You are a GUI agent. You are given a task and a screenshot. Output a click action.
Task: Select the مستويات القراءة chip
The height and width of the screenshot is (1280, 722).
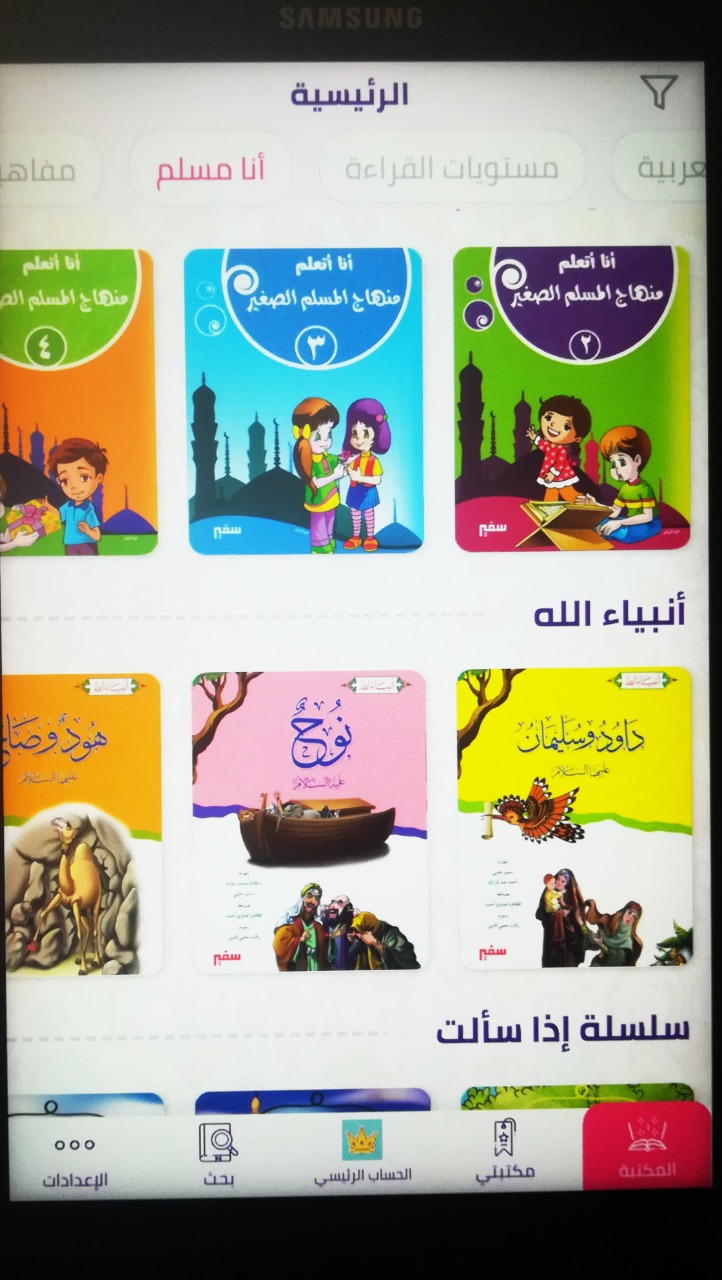click(x=451, y=168)
